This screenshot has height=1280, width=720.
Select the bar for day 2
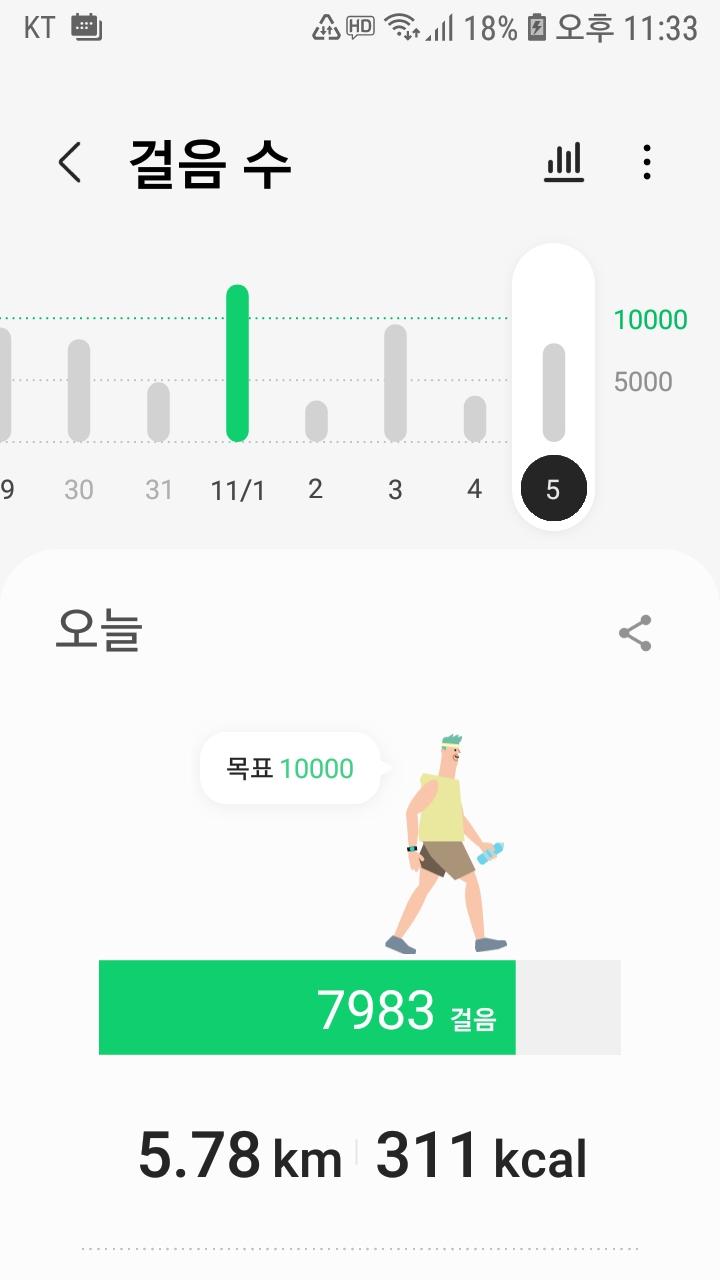[x=316, y=421]
